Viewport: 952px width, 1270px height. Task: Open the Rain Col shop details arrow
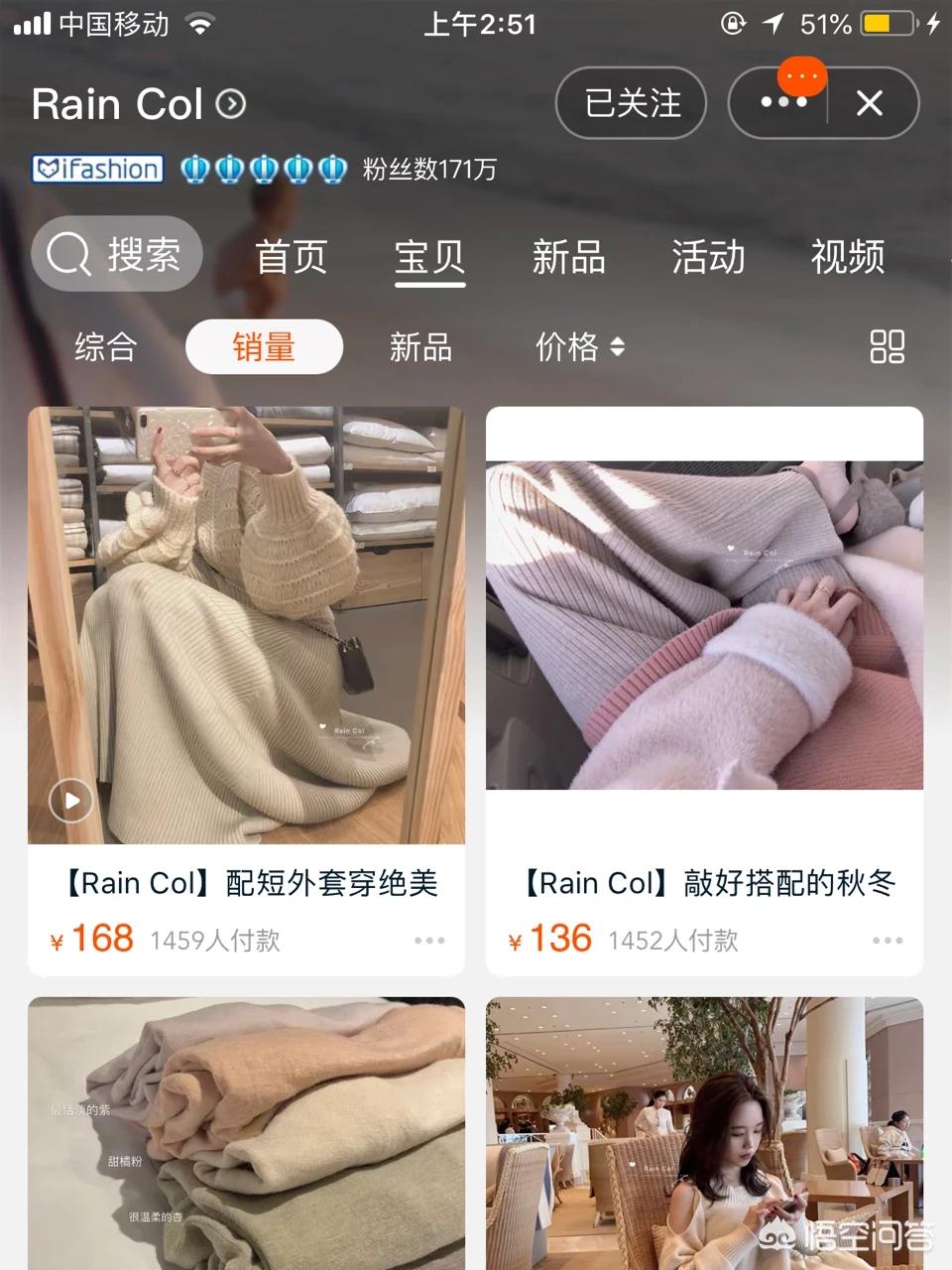point(231,104)
